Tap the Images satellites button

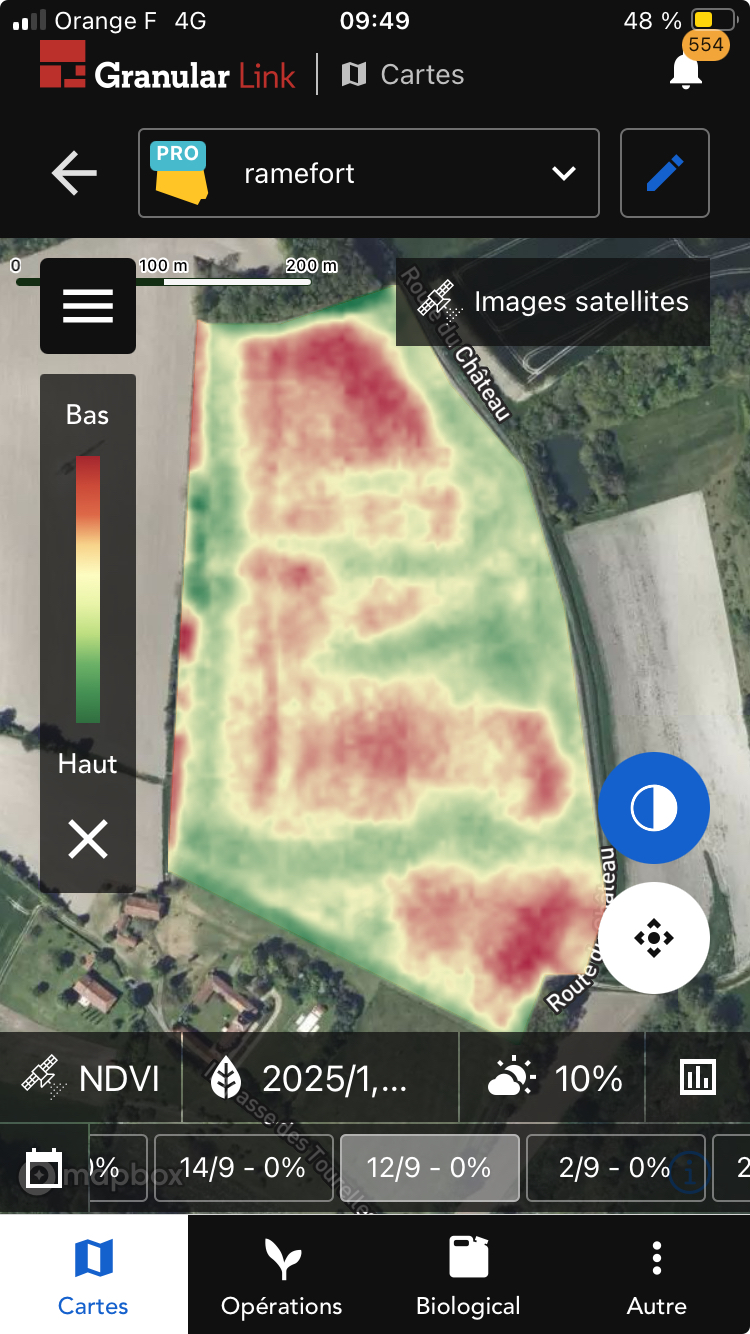pos(553,302)
